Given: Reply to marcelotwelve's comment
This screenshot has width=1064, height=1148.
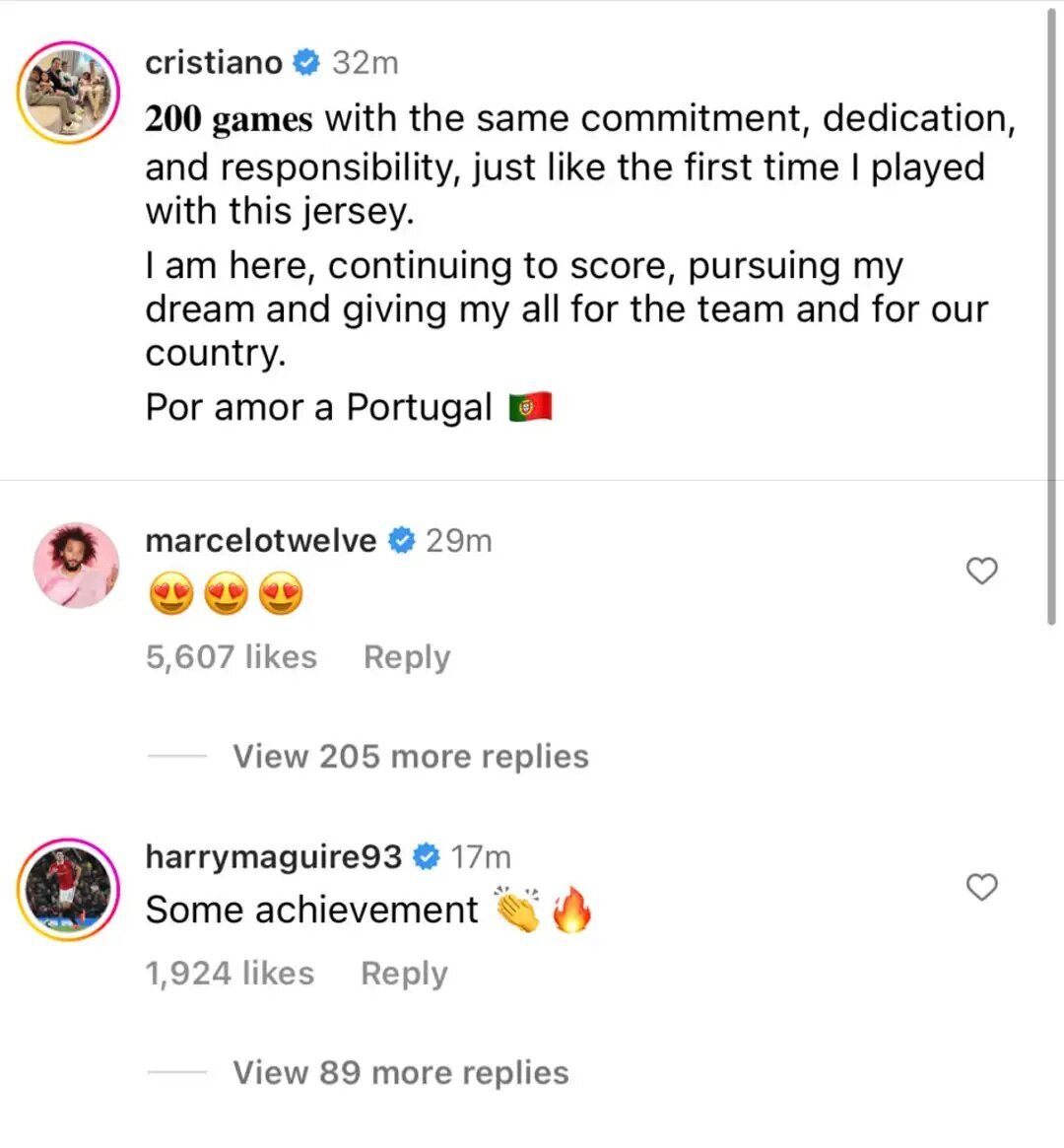Looking at the screenshot, I should [x=406, y=657].
